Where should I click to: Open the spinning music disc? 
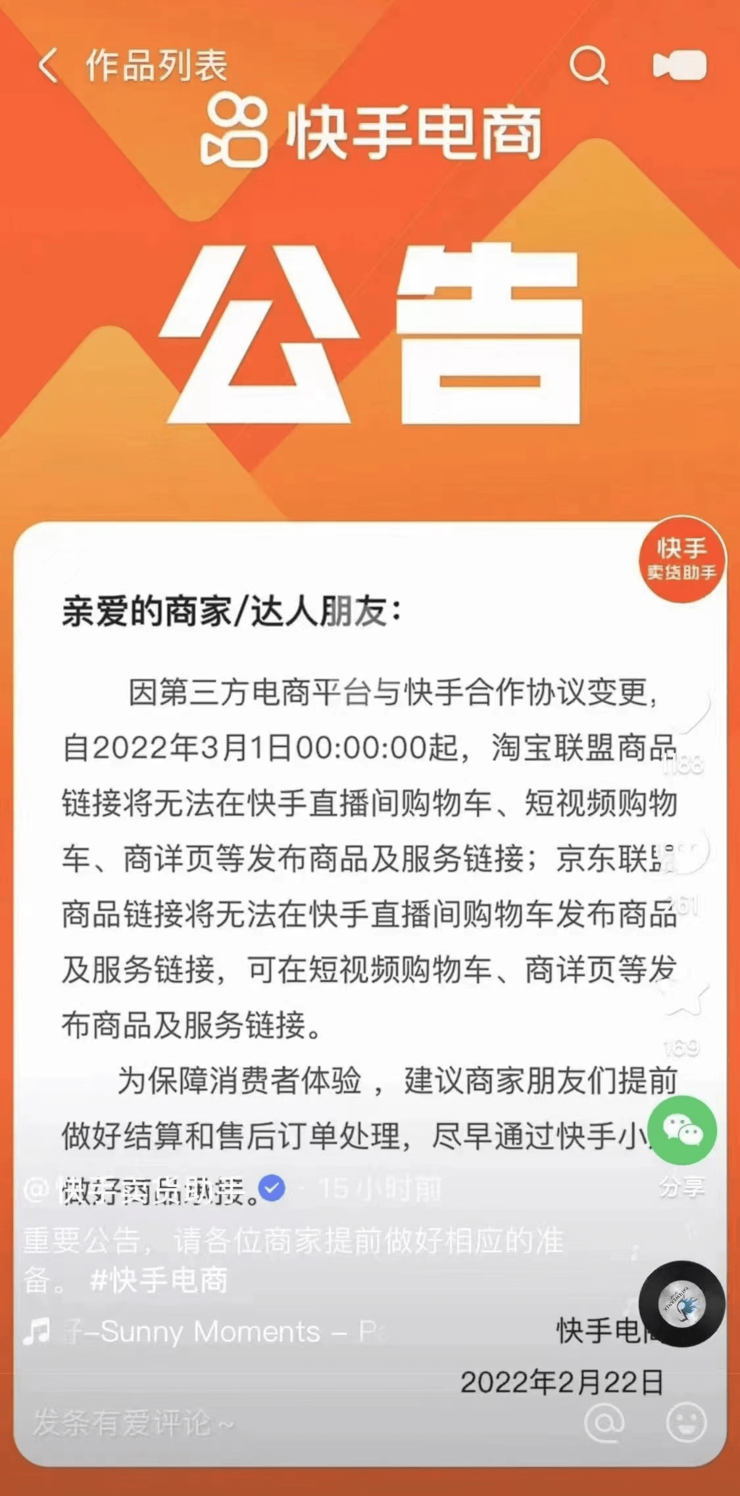[681, 1303]
